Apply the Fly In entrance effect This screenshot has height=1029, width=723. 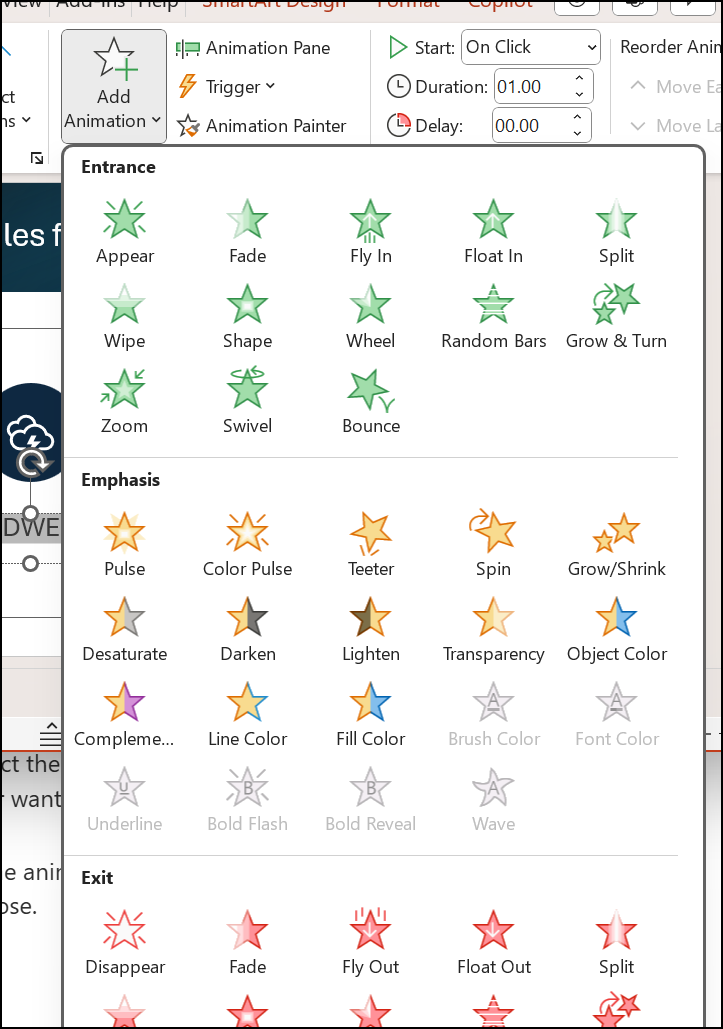(371, 231)
